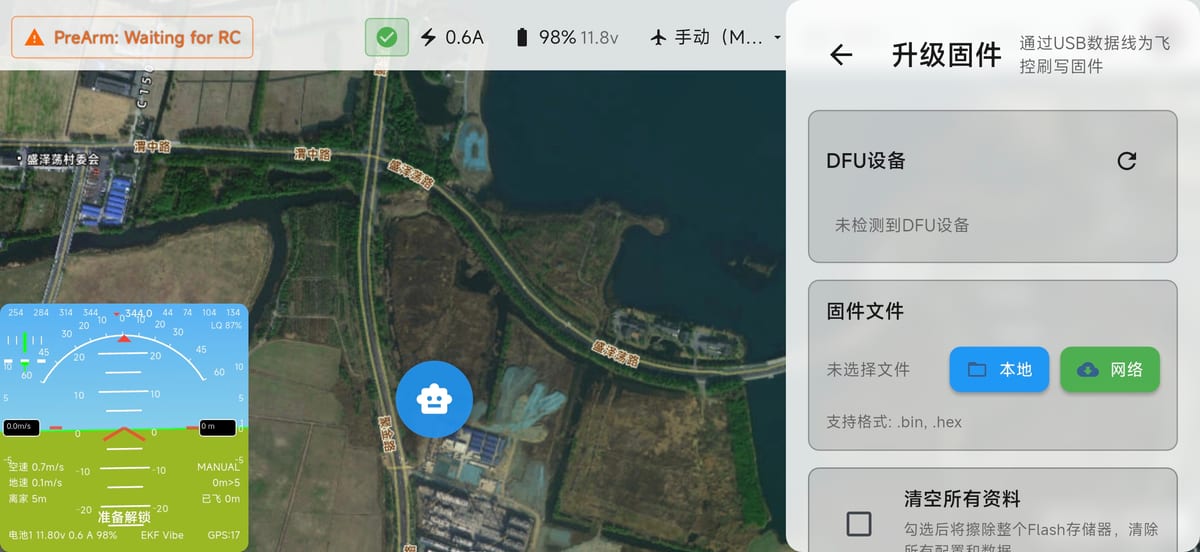Tap the green status check icon
The height and width of the screenshot is (552, 1200).
pyautogui.click(x=387, y=38)
